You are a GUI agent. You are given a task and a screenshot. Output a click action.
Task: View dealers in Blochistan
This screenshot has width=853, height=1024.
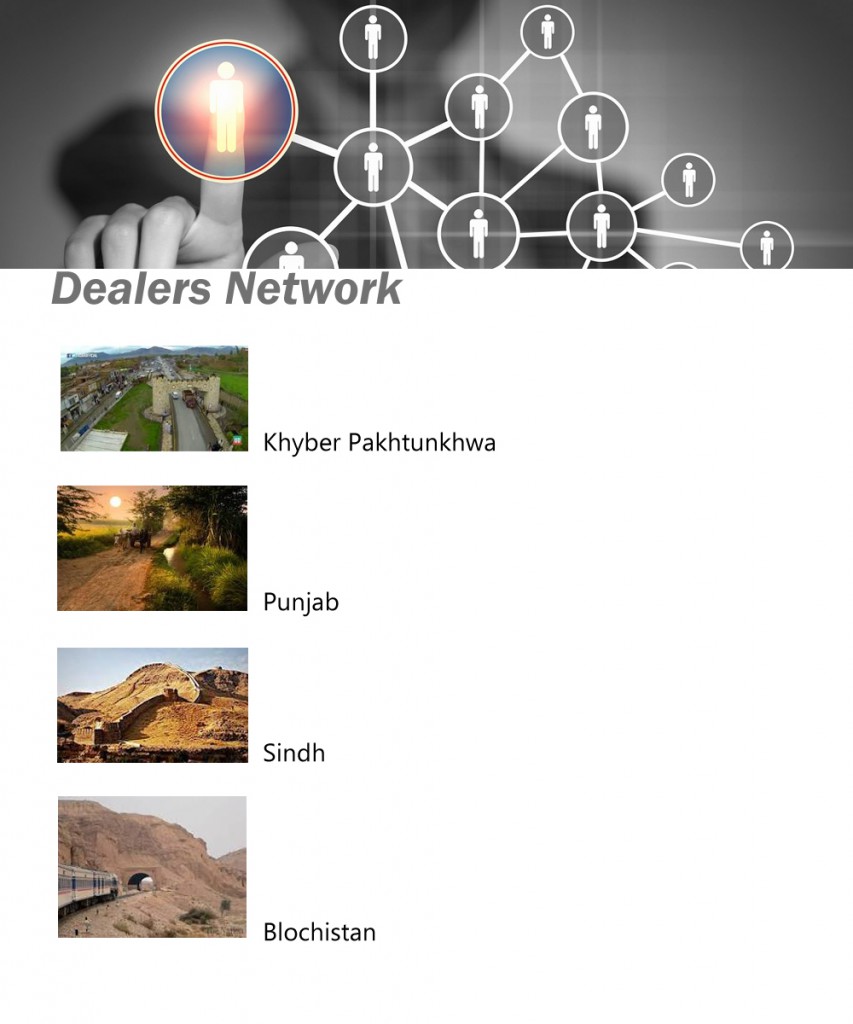click(x=319, y=932)
